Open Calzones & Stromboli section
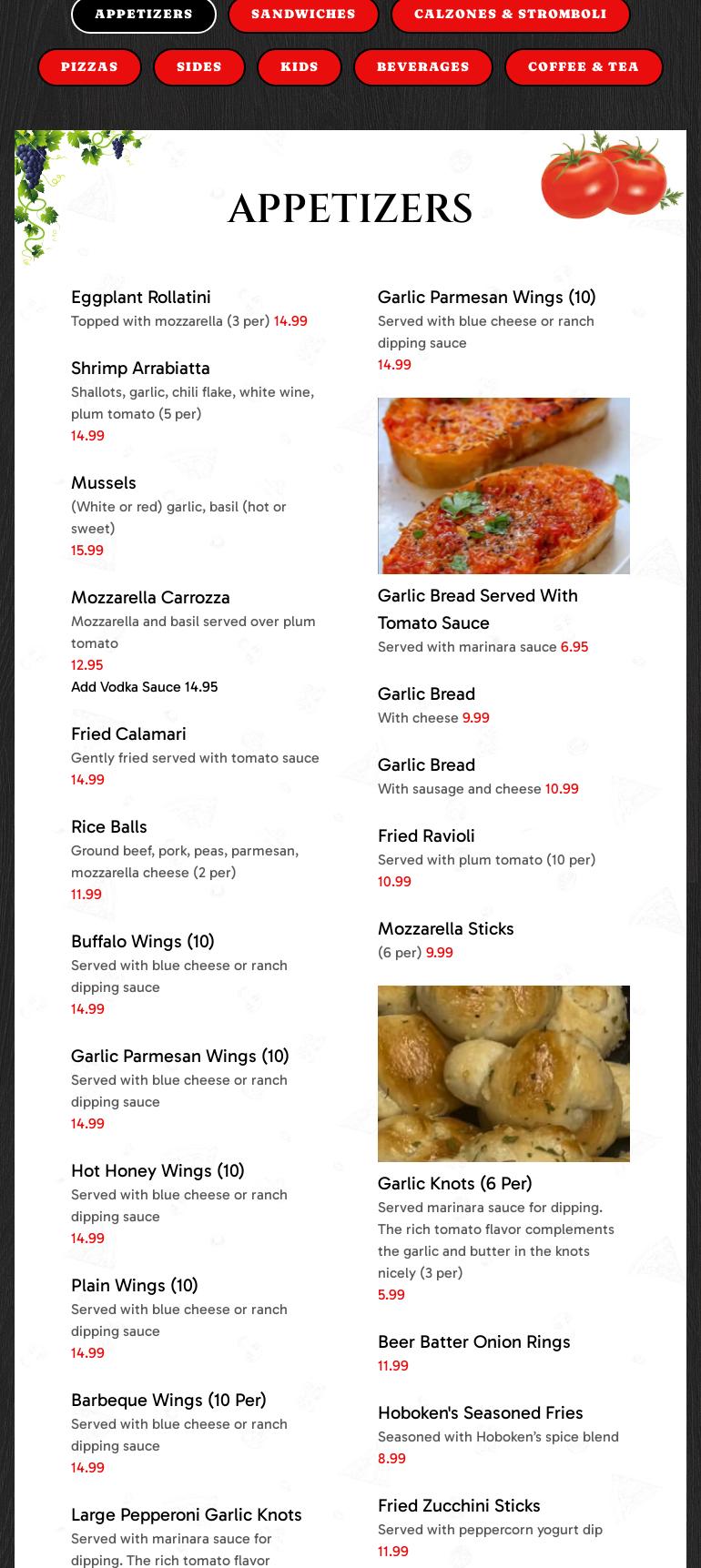 point(510,15)
